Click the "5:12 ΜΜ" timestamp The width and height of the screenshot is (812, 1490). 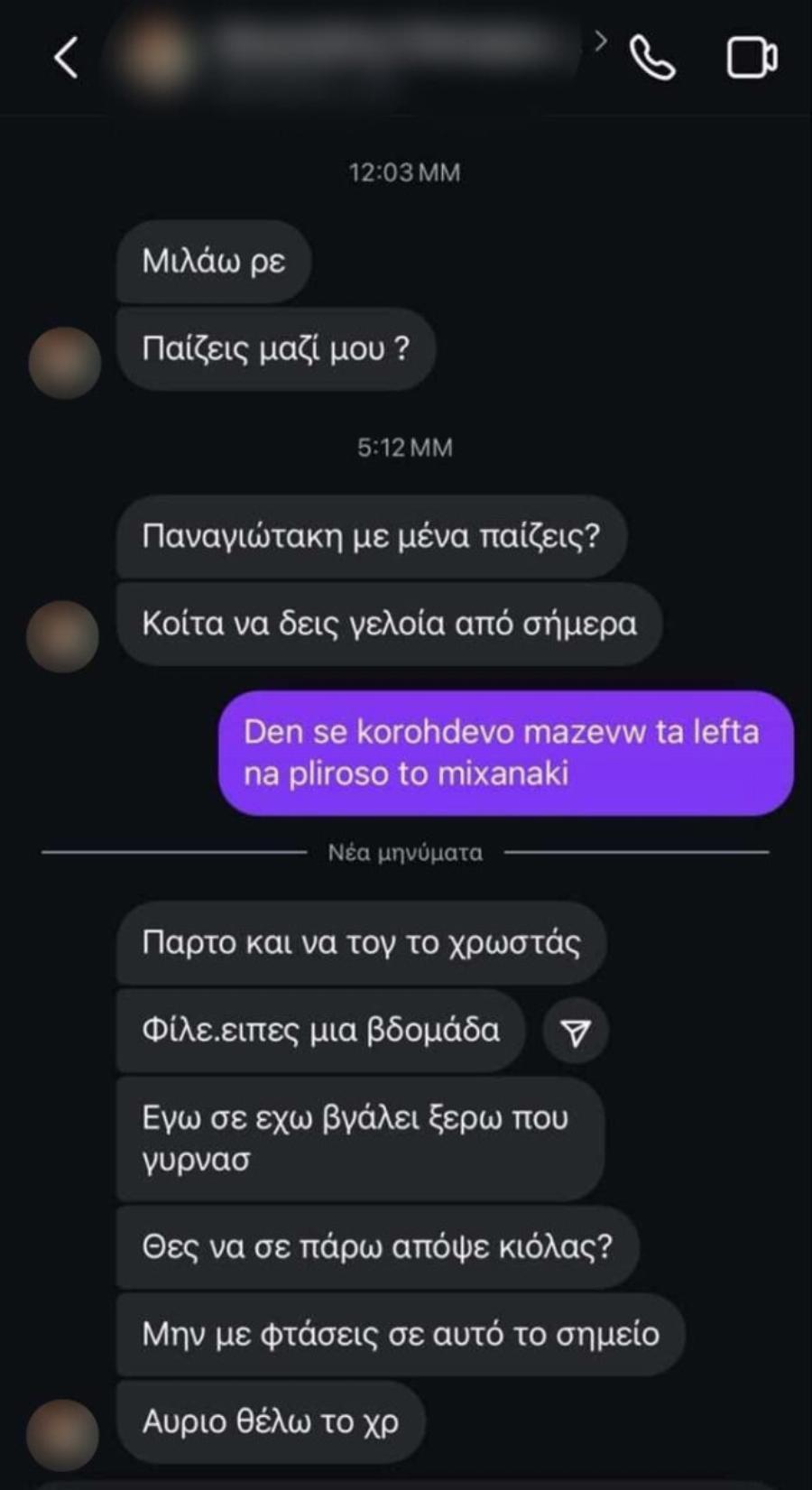coord(403,447)
